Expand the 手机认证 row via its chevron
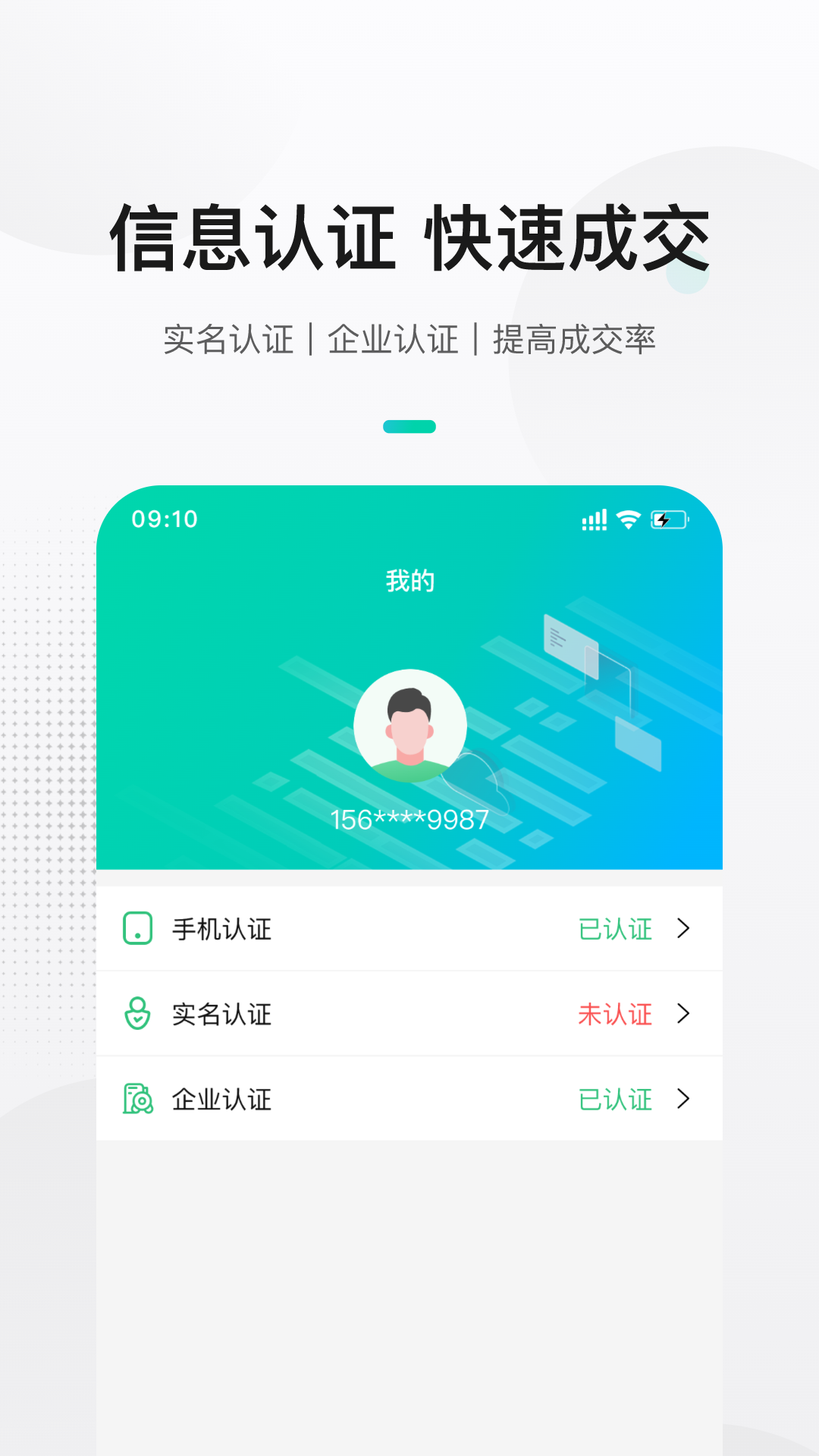The width and height of the screenshot is (819, 1456). click(x=686, y=929)
